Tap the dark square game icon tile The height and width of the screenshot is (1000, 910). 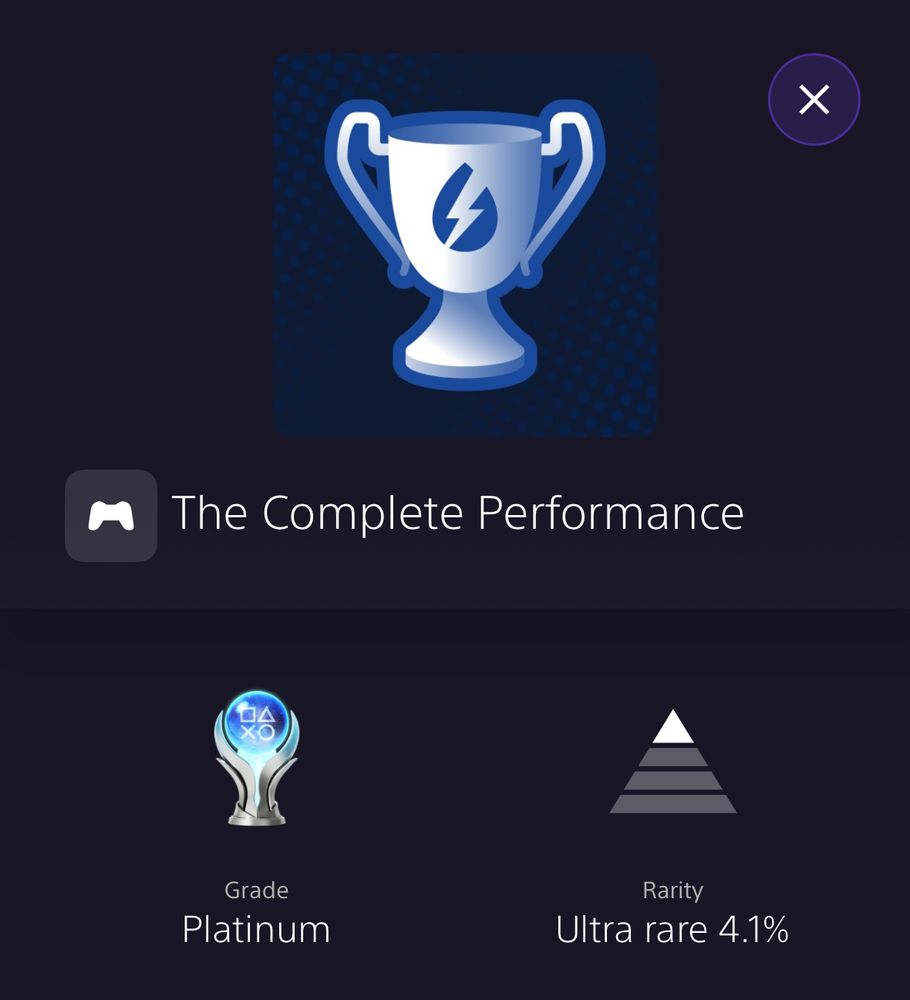pyautogui.click(x=111, y=516)
